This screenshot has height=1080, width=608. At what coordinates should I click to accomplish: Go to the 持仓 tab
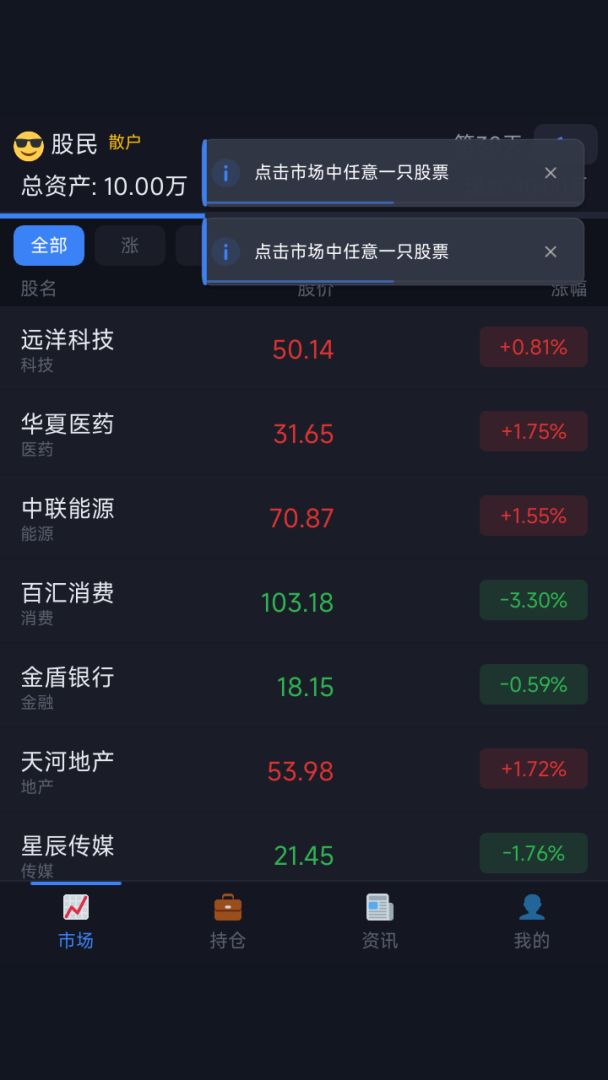[x=228, y=922]
